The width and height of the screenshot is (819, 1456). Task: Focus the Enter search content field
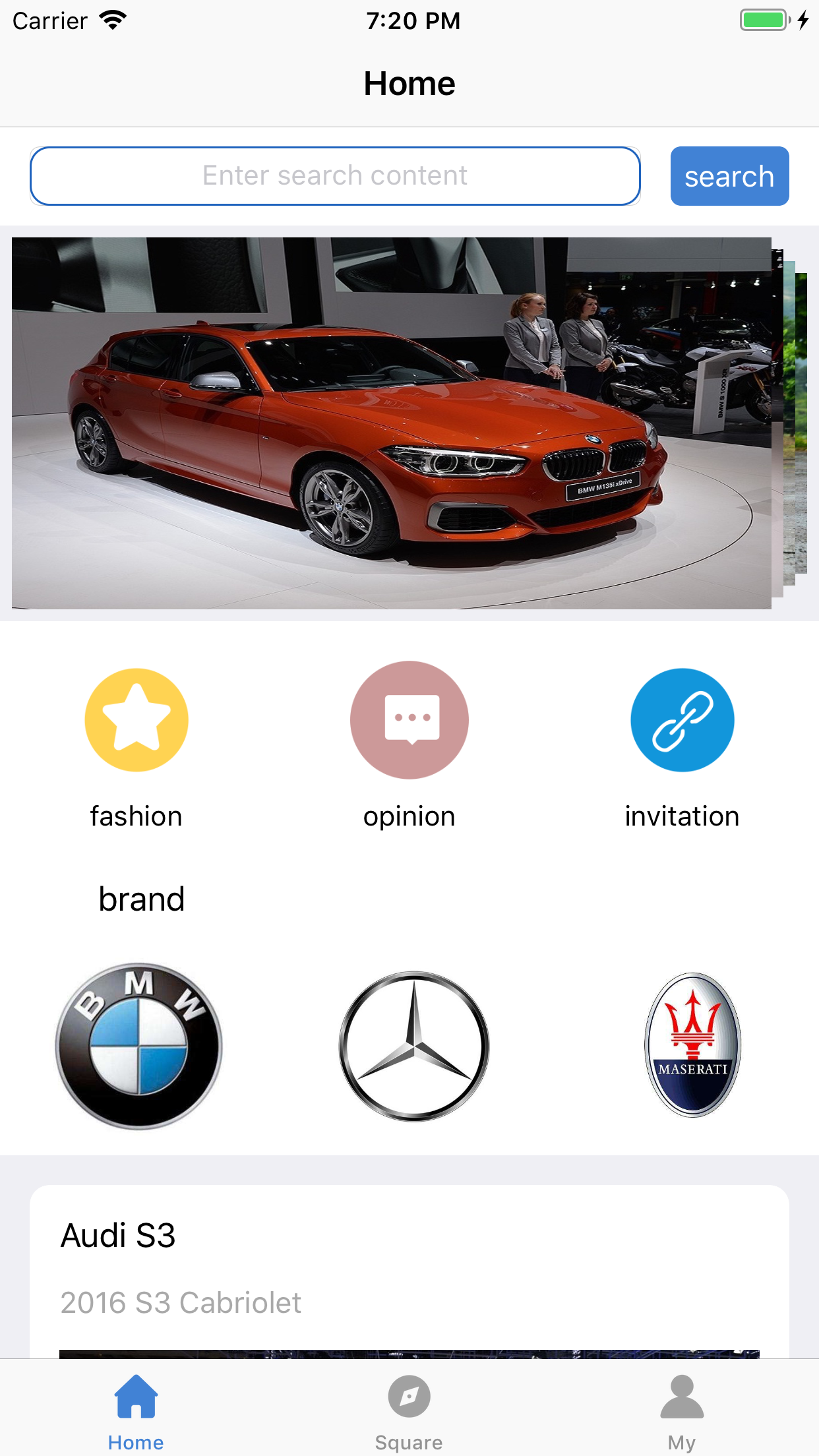[x=335, y=176]
